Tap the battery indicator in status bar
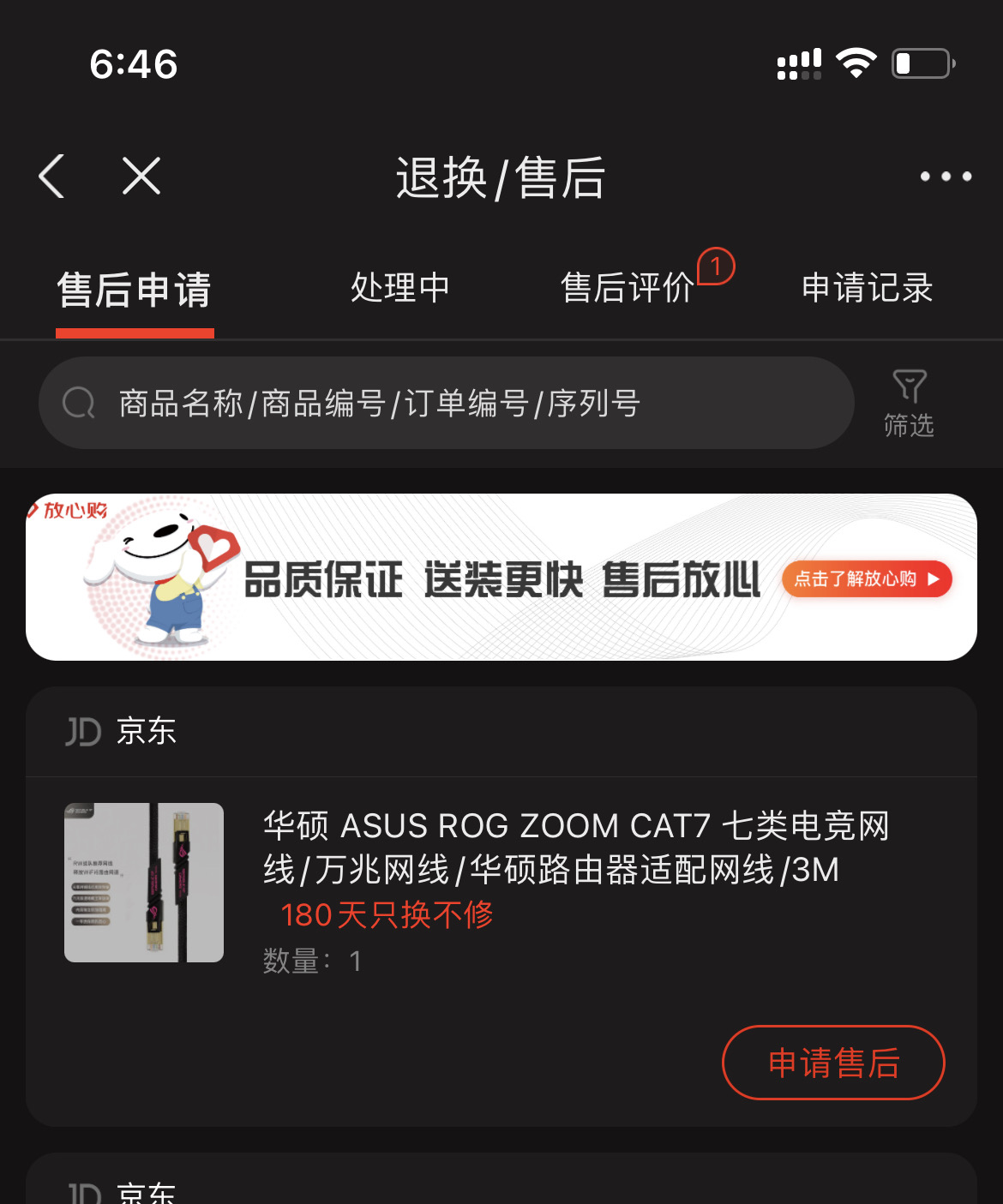1003x1204 pixels. (922, 63)
